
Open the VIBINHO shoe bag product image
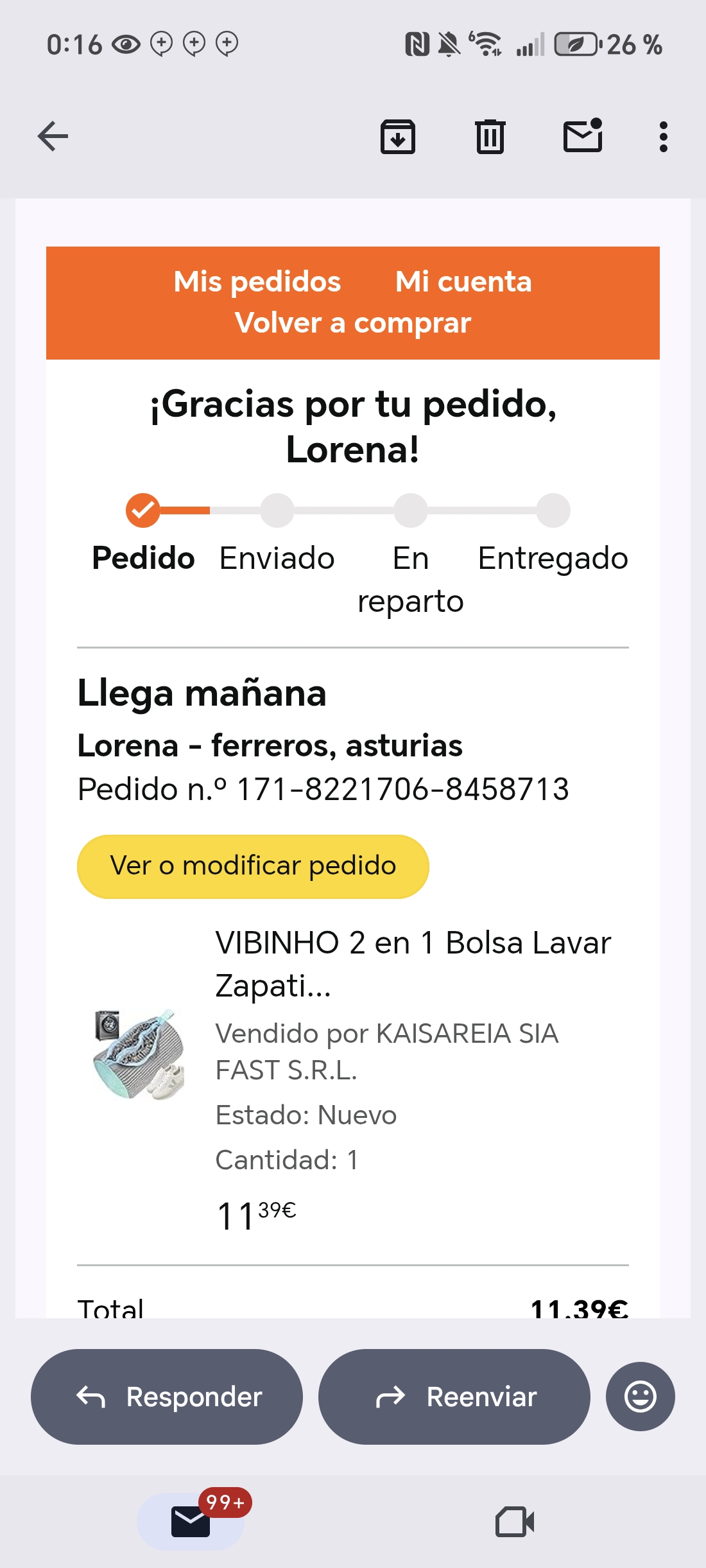pyautogui.click(x=139, y=1054)
